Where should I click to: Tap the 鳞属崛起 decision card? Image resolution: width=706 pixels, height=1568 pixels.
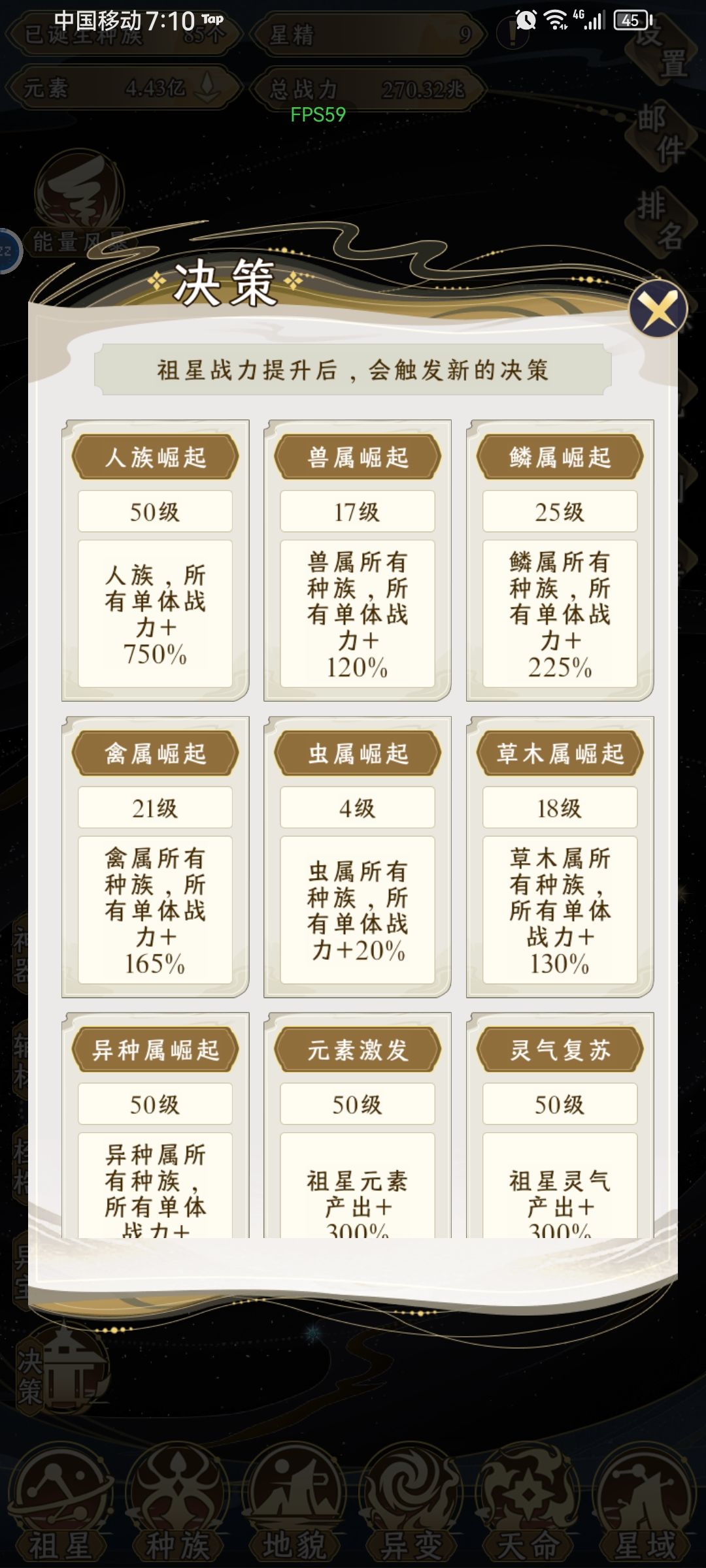tap(560, 561)
